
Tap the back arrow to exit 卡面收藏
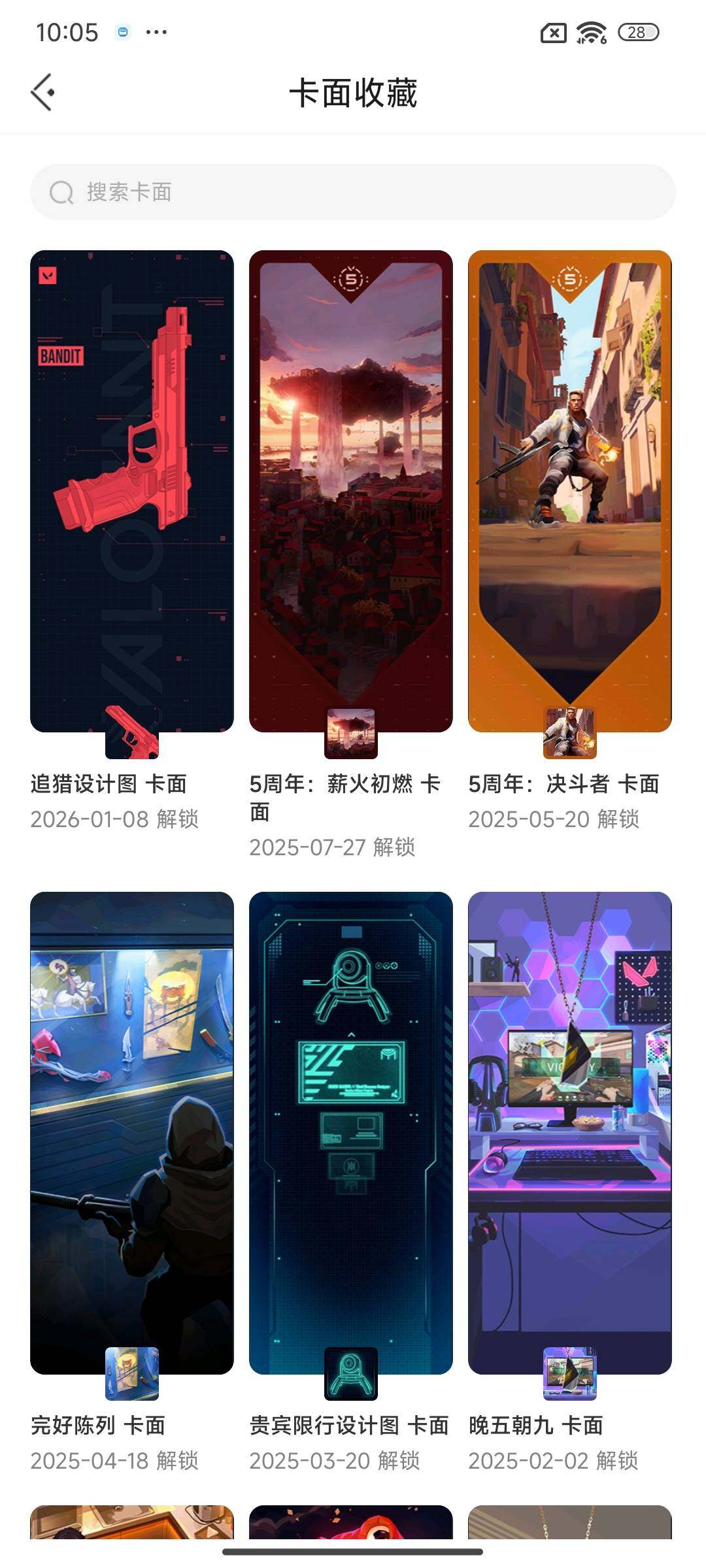pyautogui.click(x=43, y=92)
